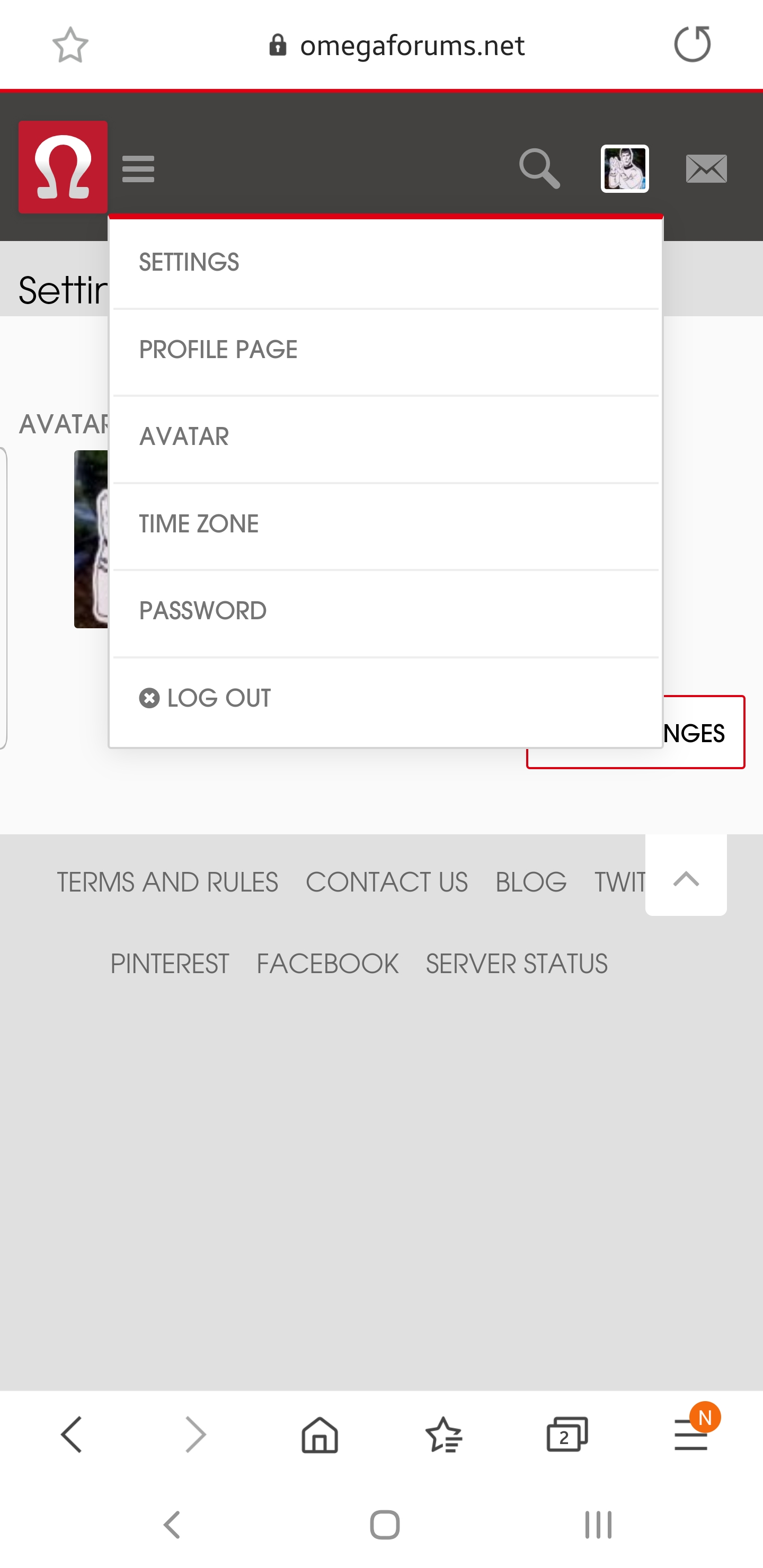Open the forum search icon
This screenshot has width=763, height=1568.
pyautogui.click(x=539, y=168)
